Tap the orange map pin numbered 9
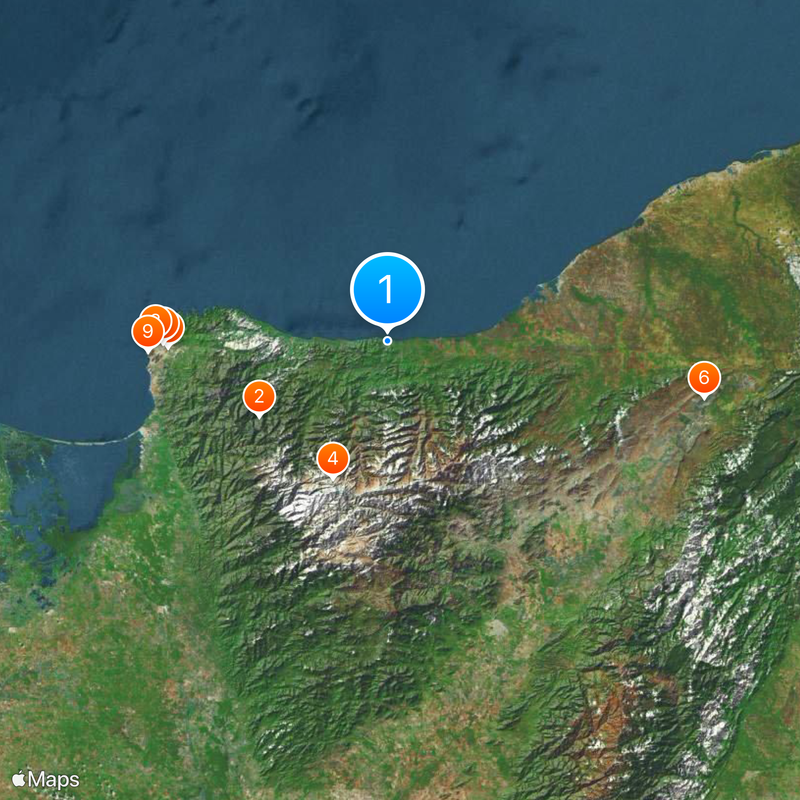Image resolution: width=800 pixels, height=800 pixels. (147, 331)
